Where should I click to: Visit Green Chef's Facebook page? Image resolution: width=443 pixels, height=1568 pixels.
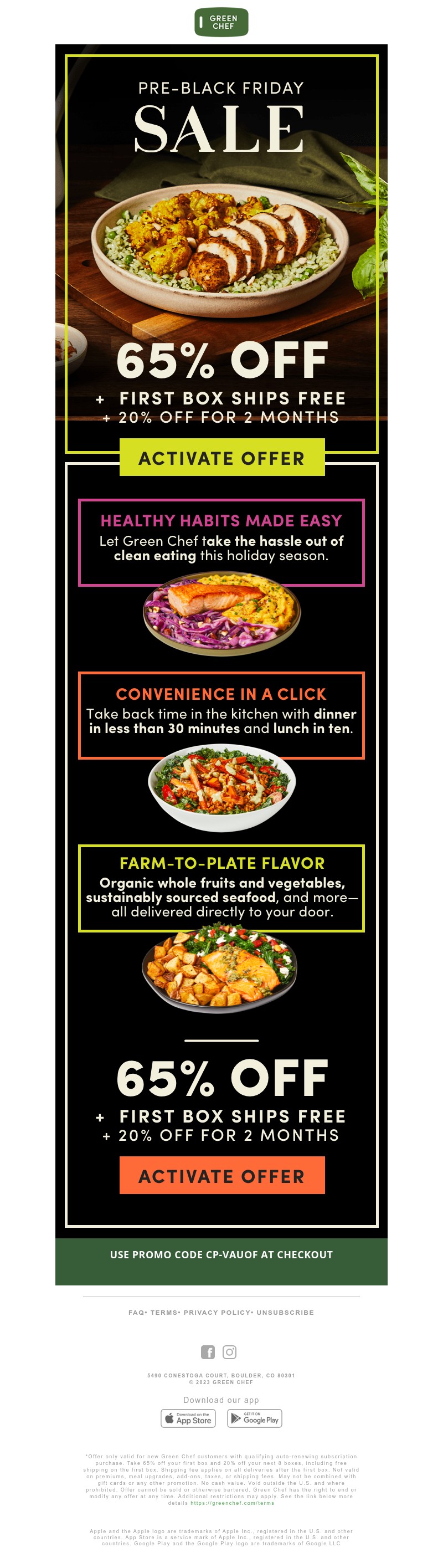(x=208, y=1352)
